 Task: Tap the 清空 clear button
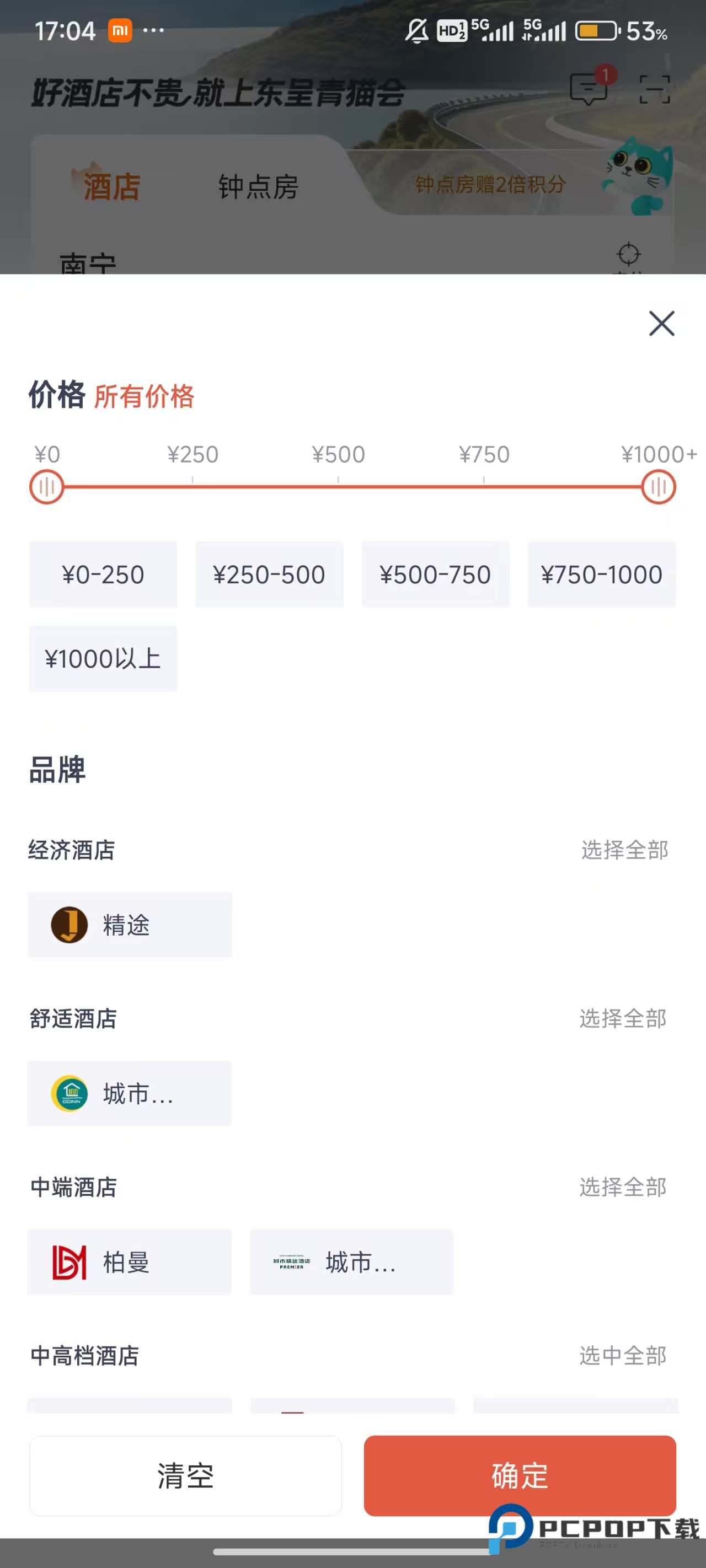point(185,1476)
